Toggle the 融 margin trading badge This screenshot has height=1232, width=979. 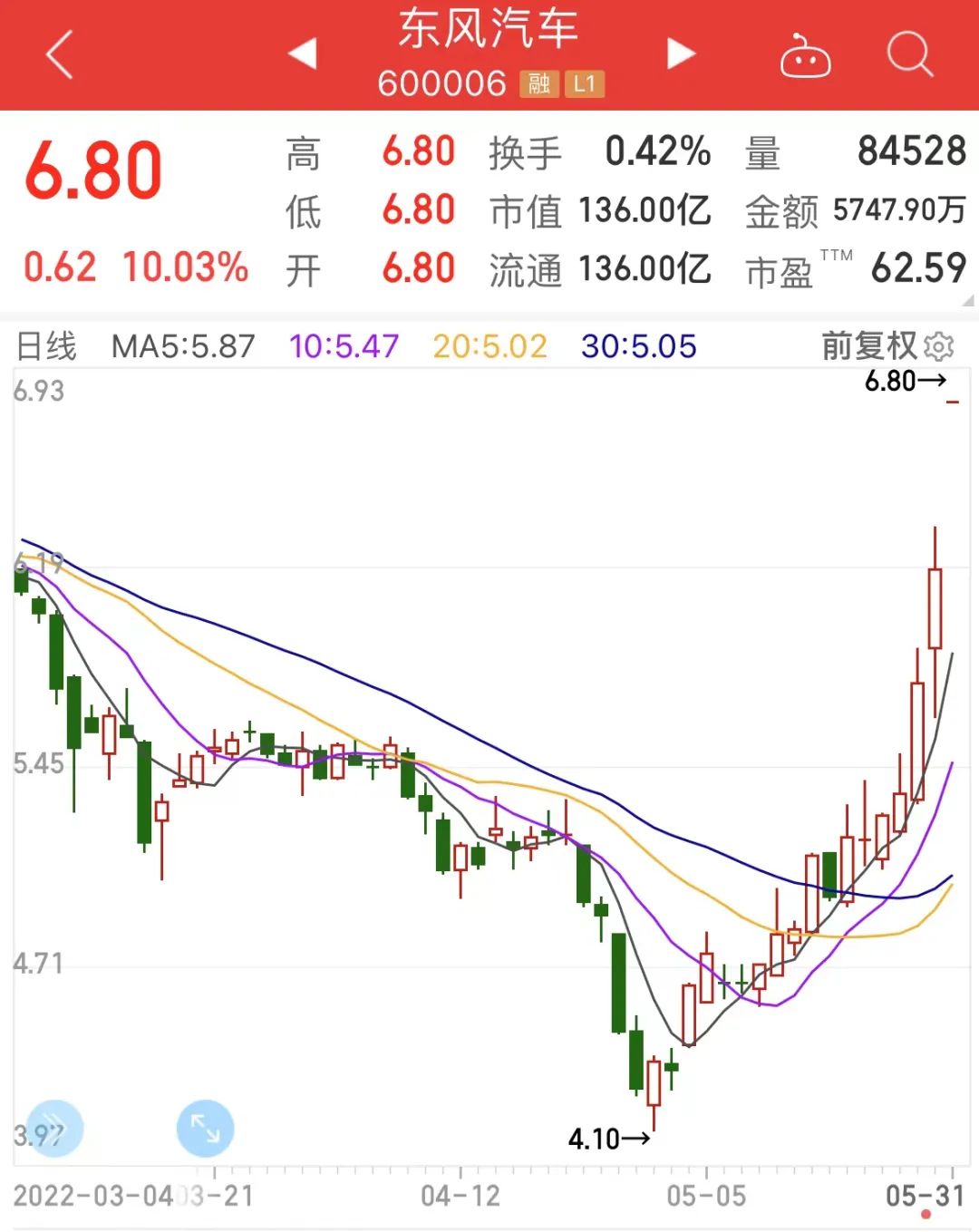[538, 84]
